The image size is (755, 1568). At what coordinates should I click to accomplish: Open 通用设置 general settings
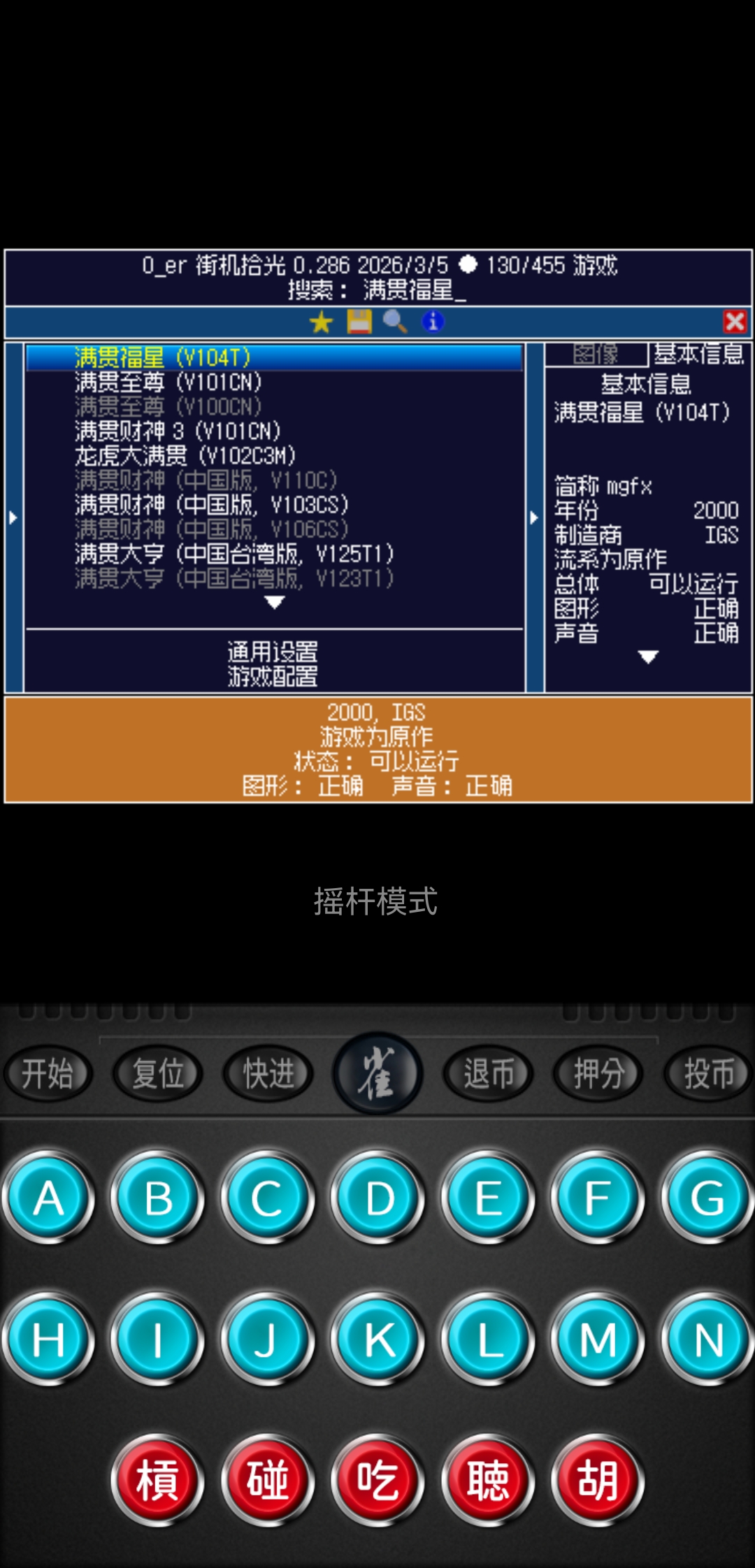tap(273, 652)
